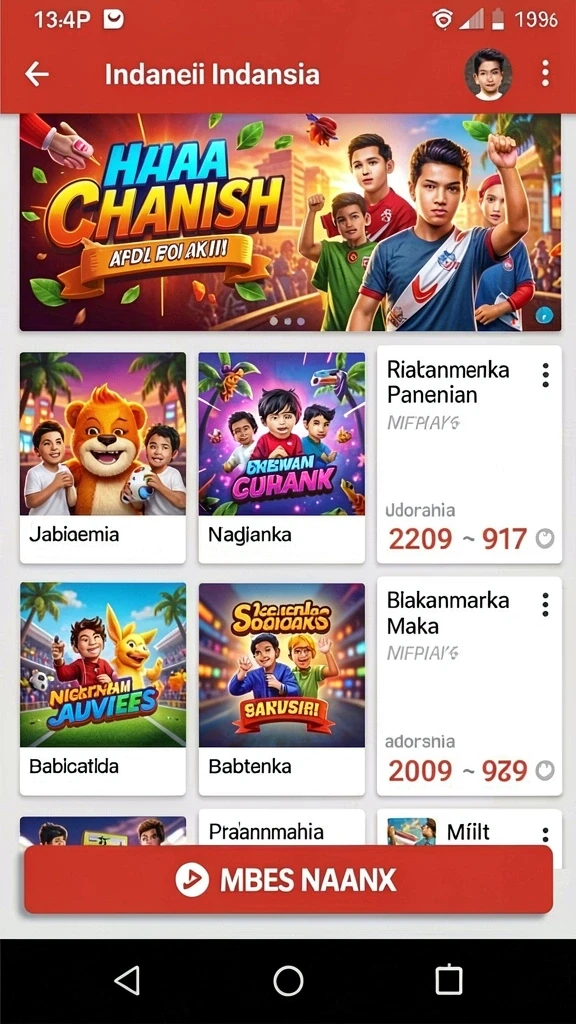Image resolution: width=576 pixels, height=1024 pixels.
Task: Open the options menu on Miilt card
Action: 545,834
